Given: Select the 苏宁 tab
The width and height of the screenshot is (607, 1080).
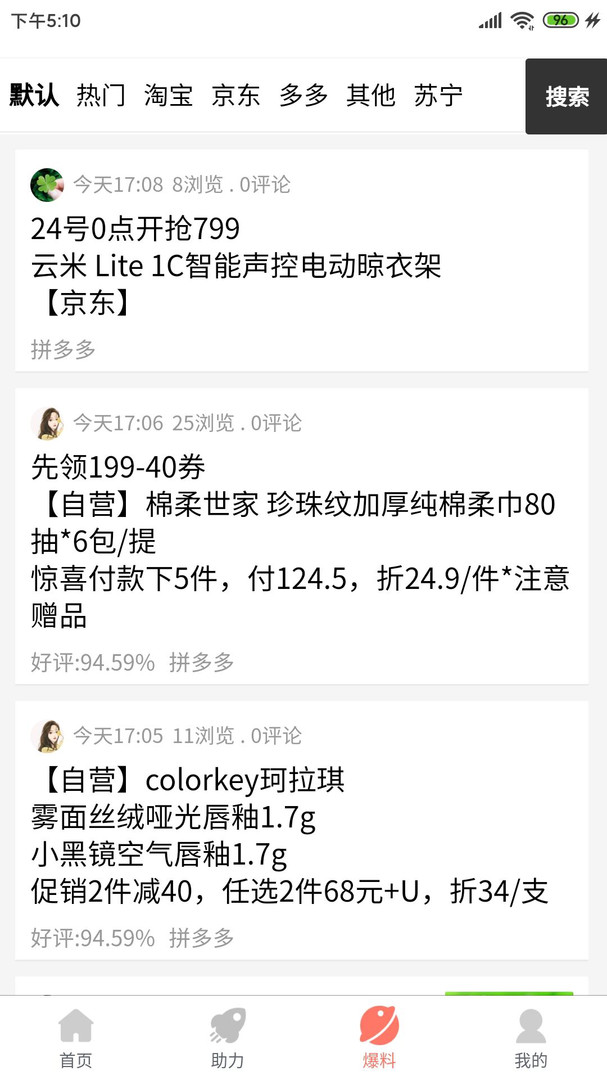Looking at the screenshot, I should tap(438, 96).
